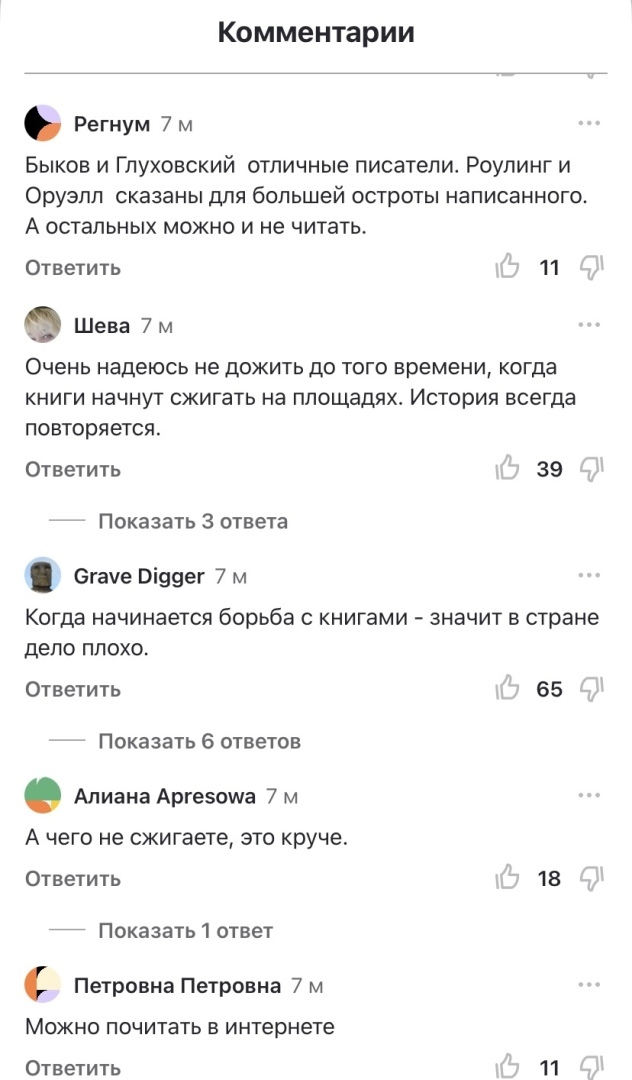This screenshot has height=1080, width=632.
Task: Reply to Регнум's comment
Action: coord(73,267)
